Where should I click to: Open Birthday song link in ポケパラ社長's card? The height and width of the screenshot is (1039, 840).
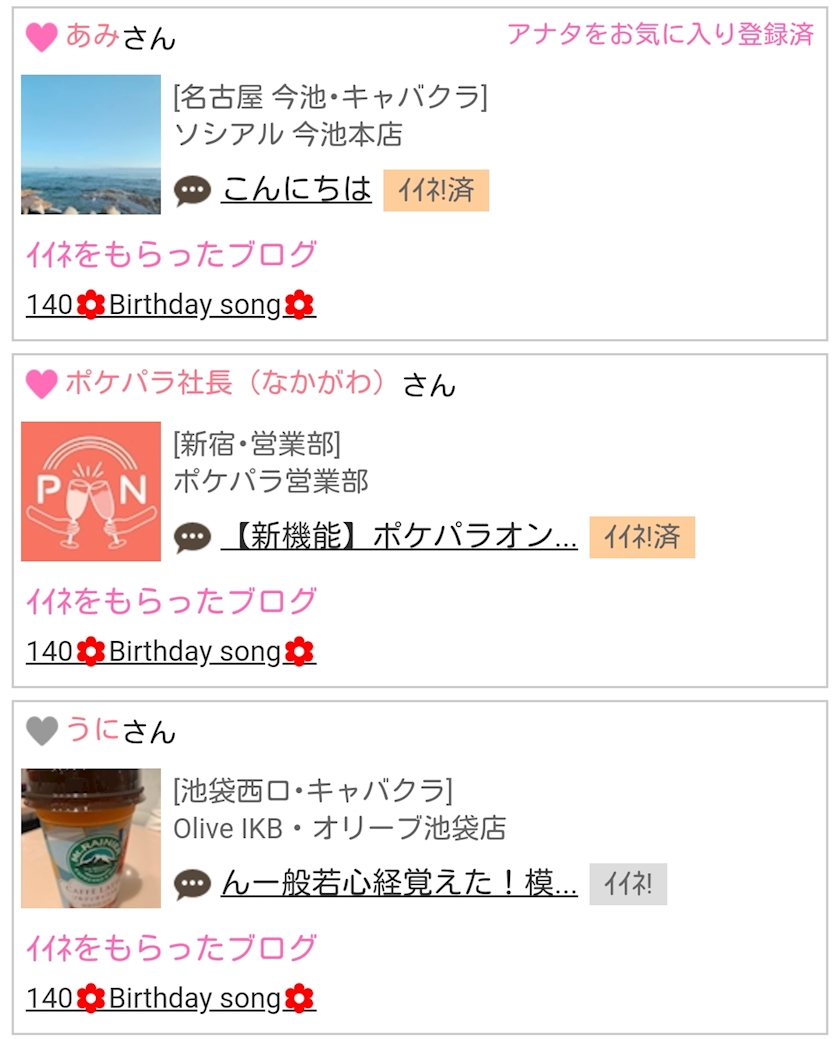[171, 652]
